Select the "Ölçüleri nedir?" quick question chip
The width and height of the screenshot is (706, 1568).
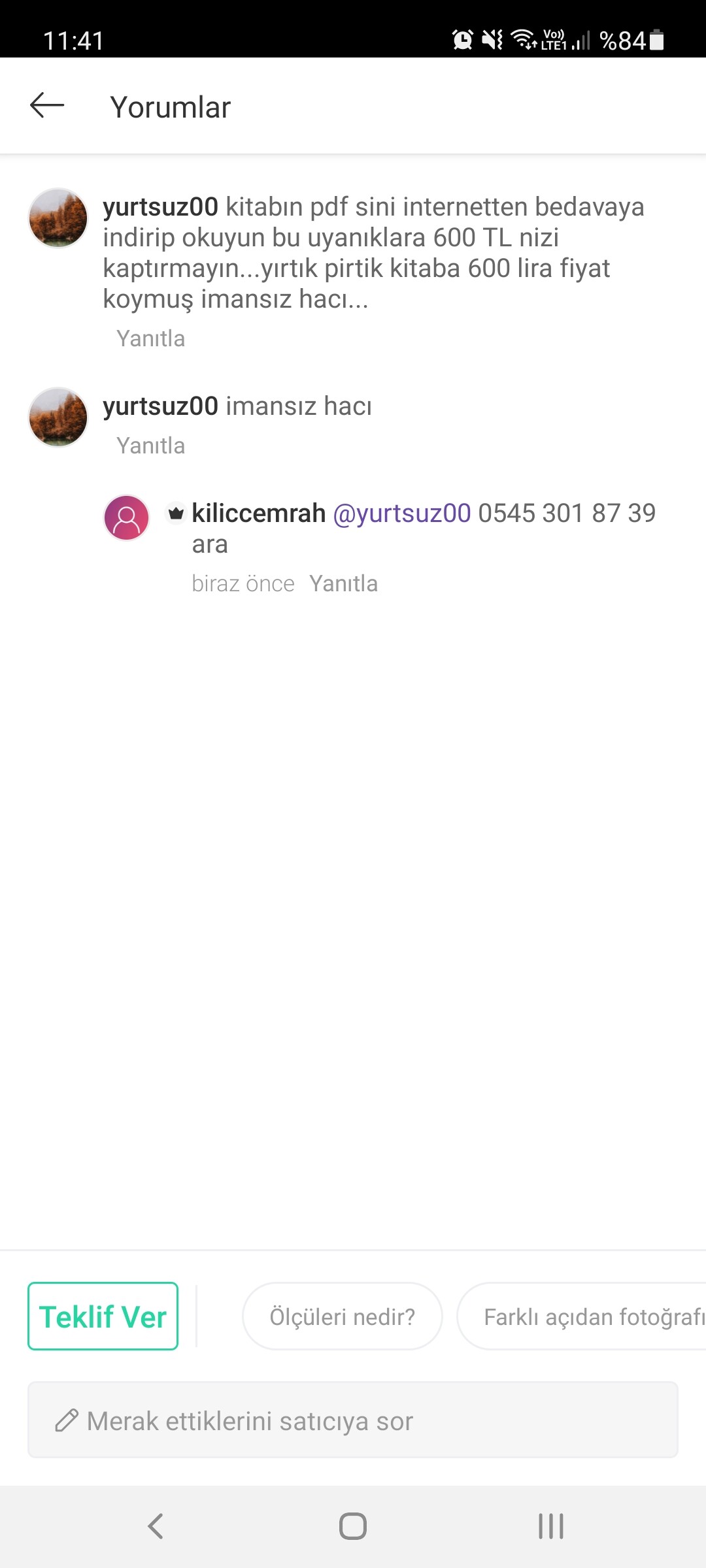(342, 1316)
